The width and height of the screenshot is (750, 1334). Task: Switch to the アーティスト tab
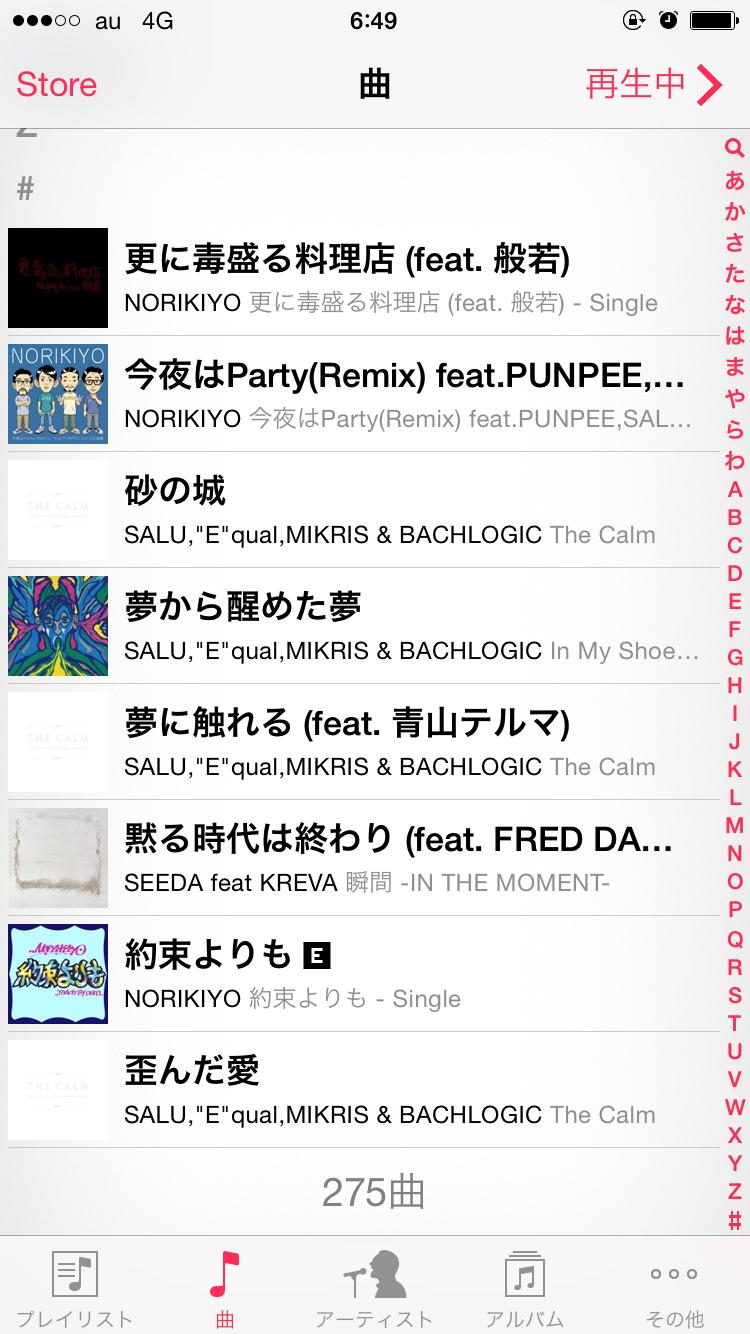click(375, 1288)
